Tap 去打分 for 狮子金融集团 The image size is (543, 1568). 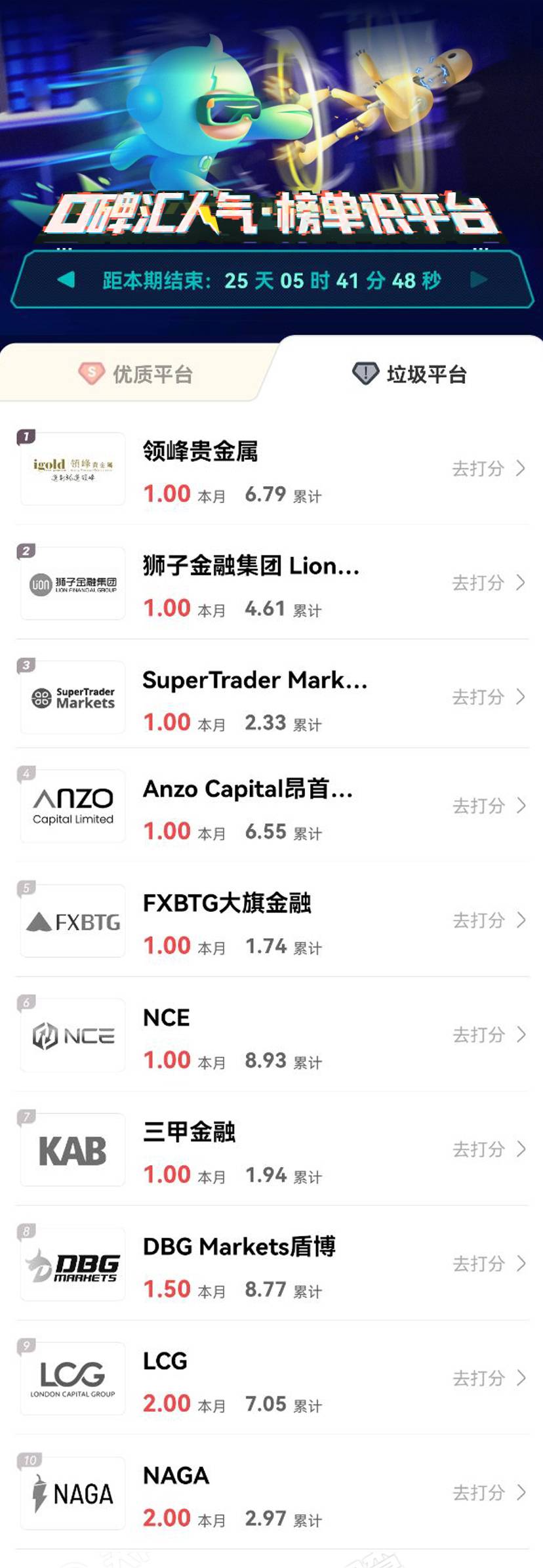point(488,583)
